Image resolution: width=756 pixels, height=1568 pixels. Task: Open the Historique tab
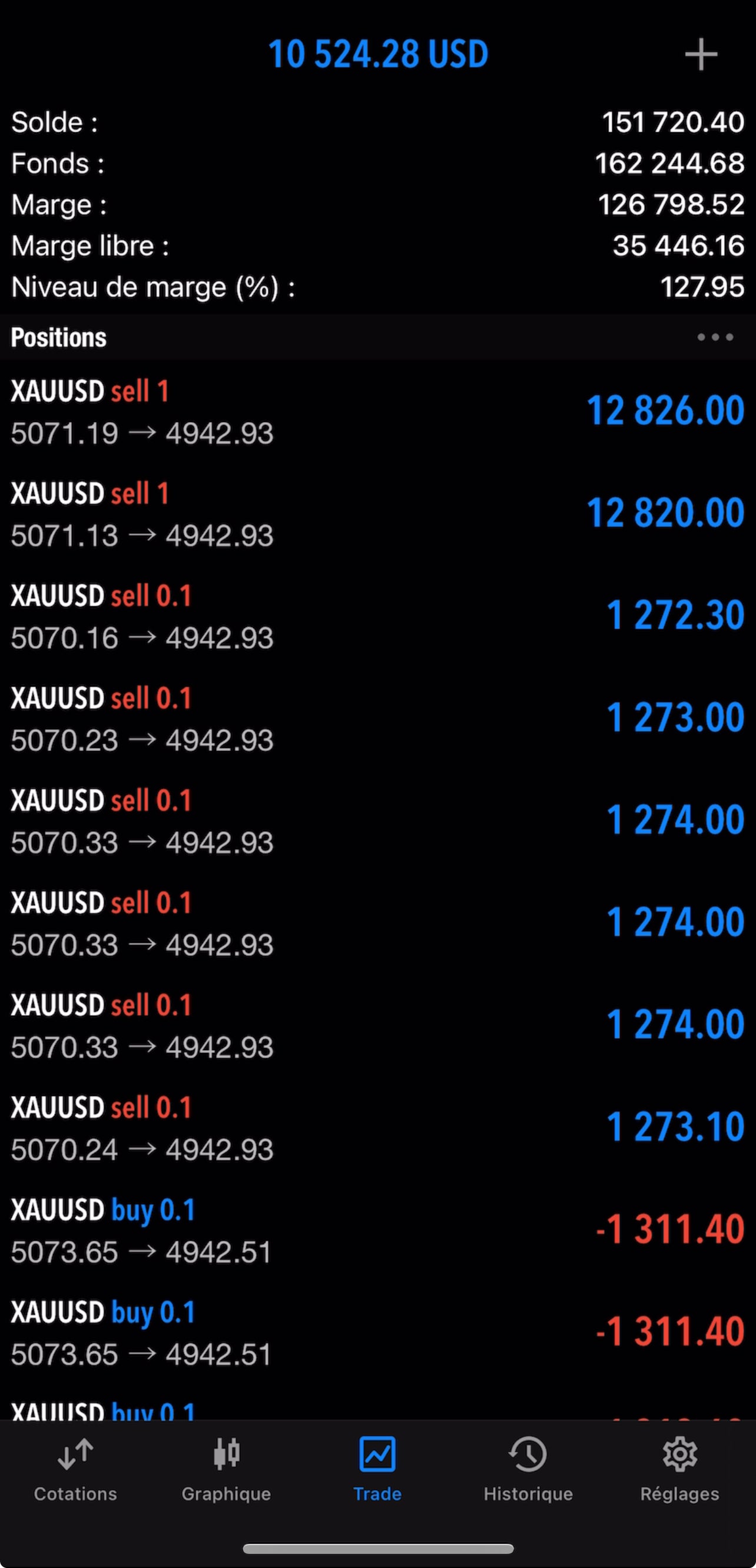pos(528,1470)
